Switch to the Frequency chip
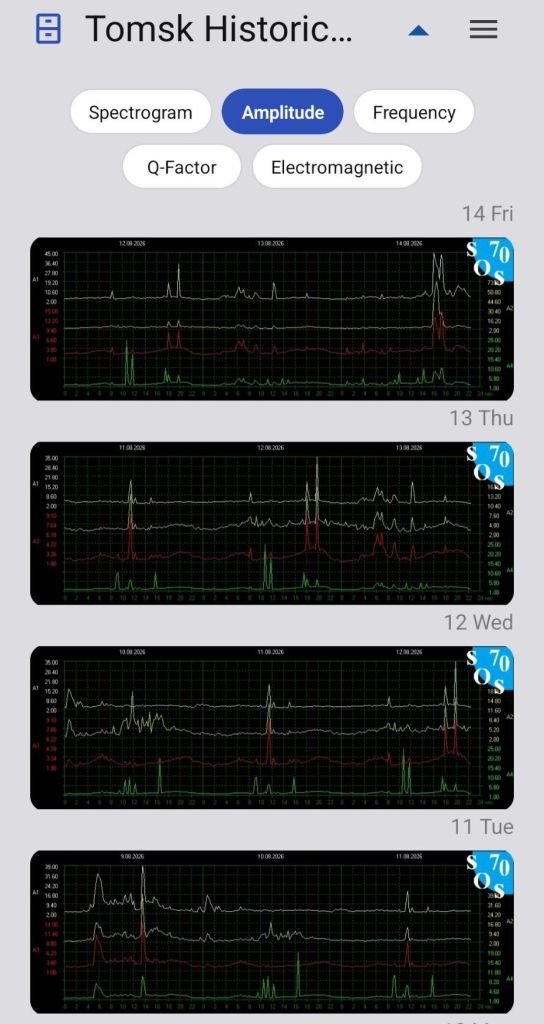The image size is (544, 1024). click(413, 112)
